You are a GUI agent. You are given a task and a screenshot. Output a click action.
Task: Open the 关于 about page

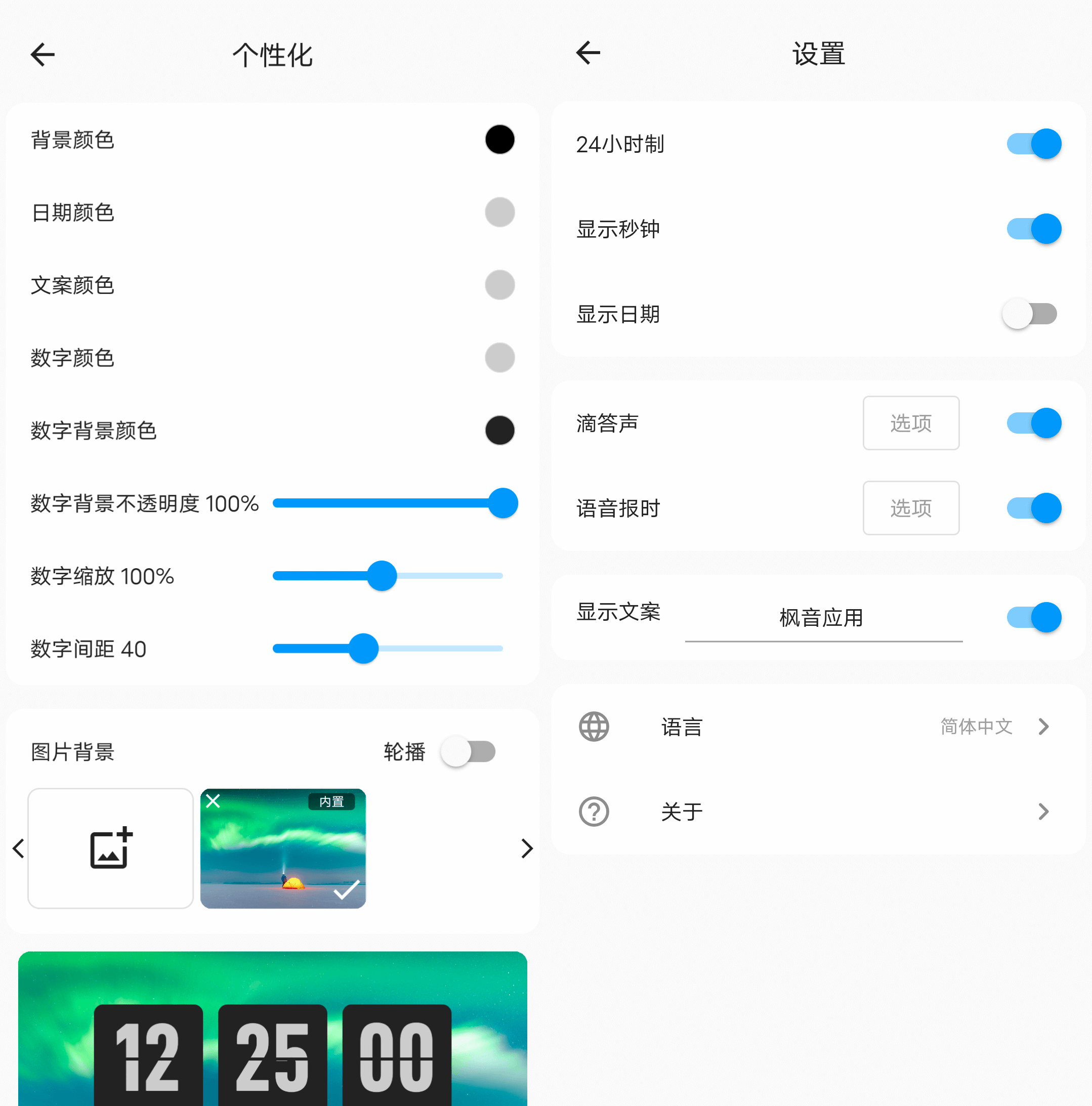click(x=818, y=812)
